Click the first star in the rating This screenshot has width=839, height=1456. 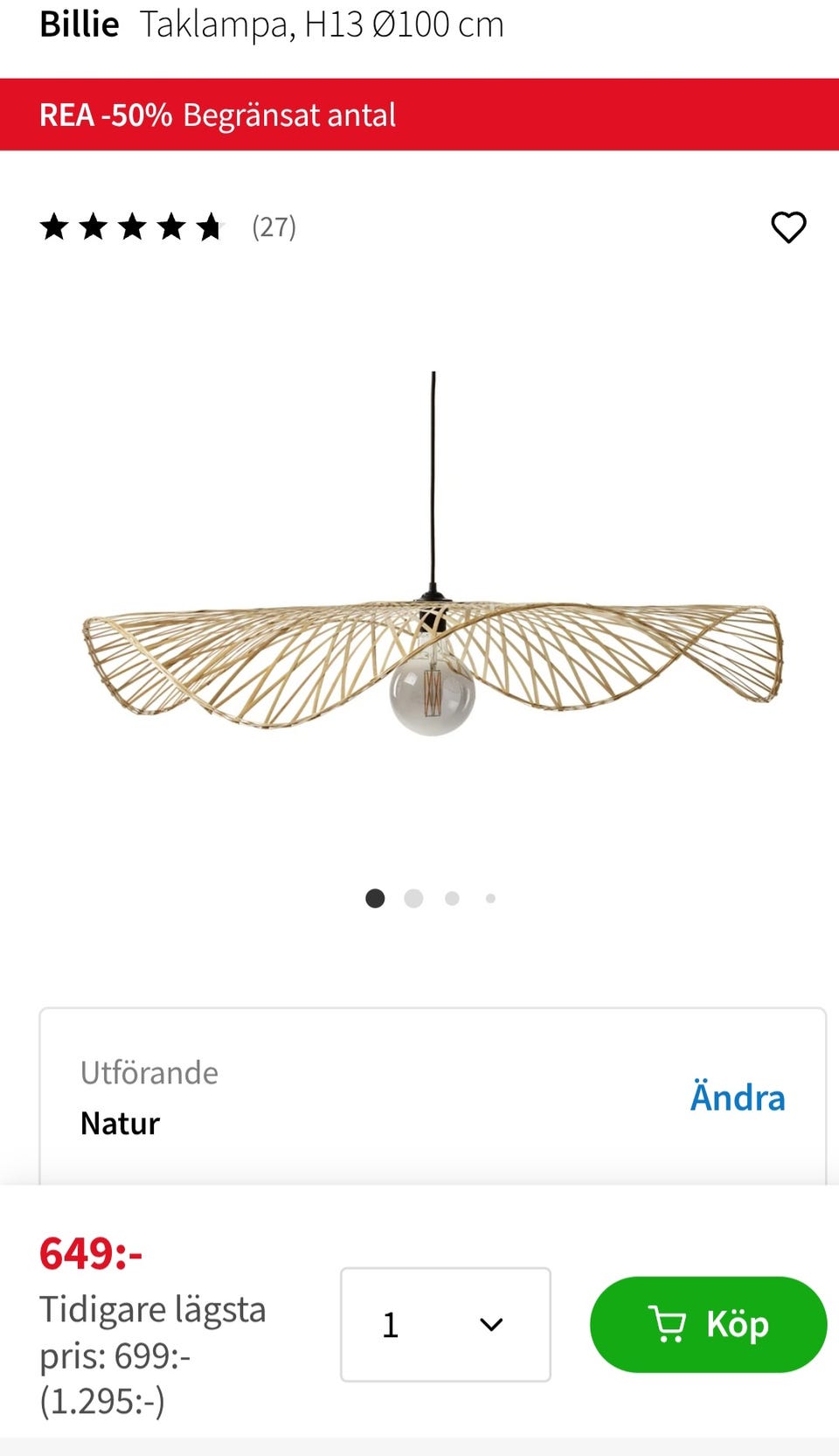(x=56, y=227)
